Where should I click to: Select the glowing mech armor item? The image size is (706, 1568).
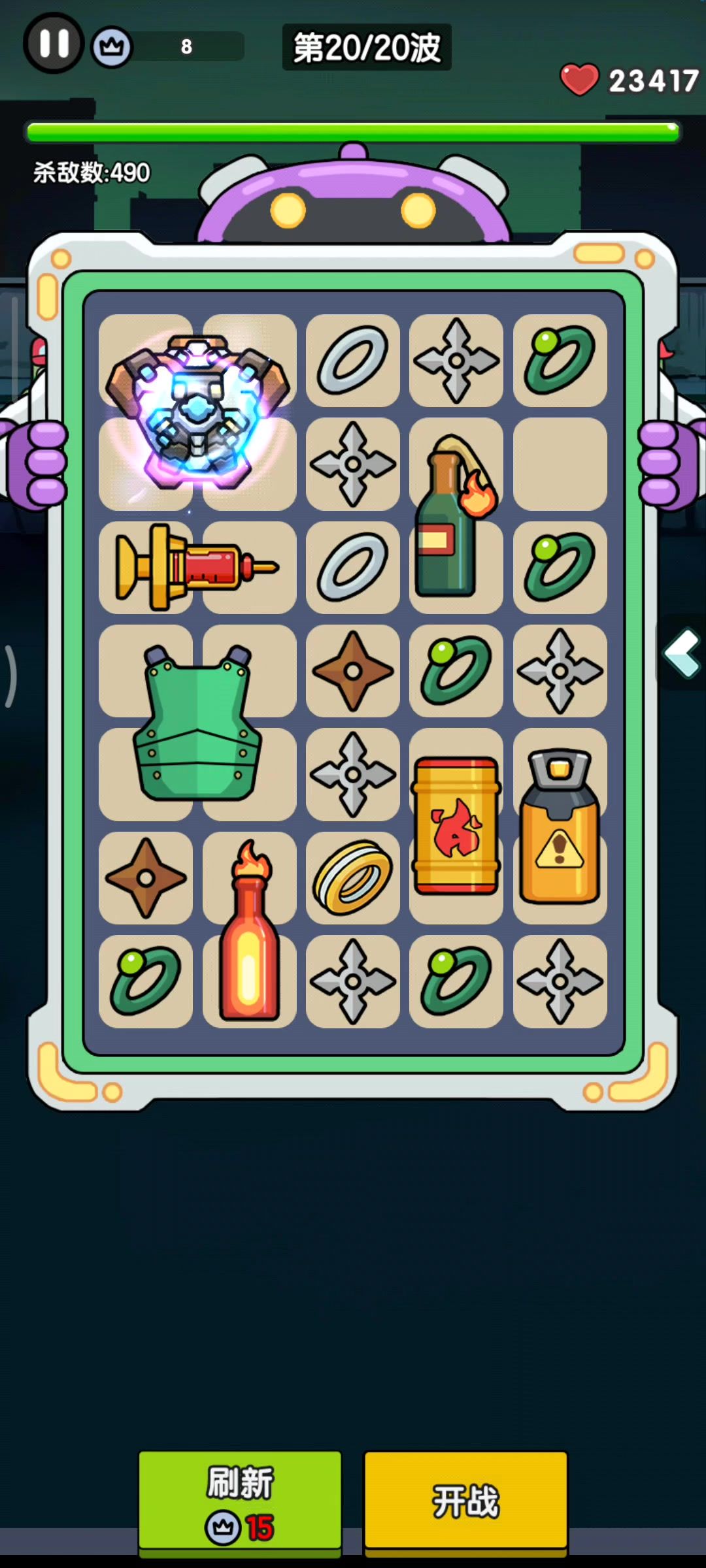pyautogui.click(x=197, y=412)
